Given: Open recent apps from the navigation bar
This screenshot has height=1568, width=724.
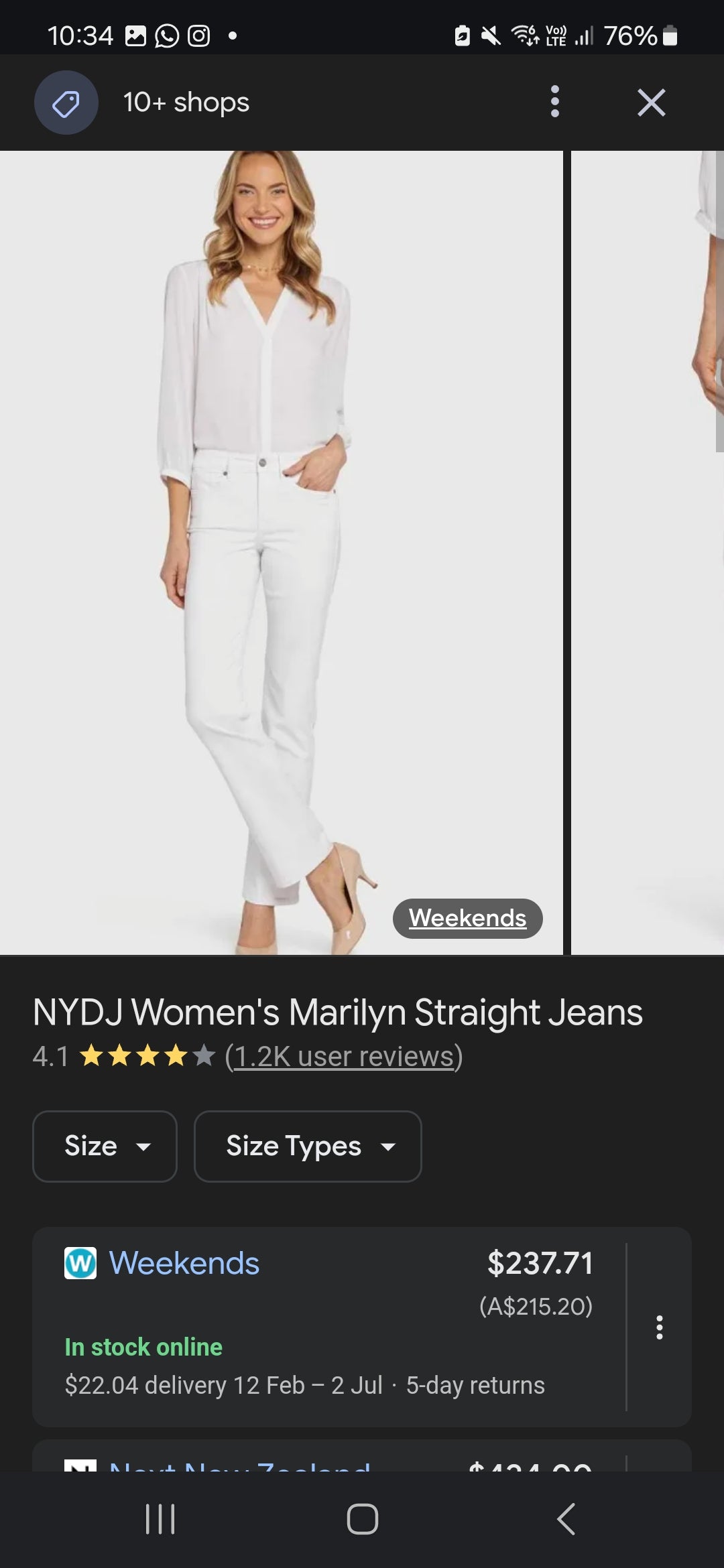Looking at the screenshot, I should [x=160, y=1519].
